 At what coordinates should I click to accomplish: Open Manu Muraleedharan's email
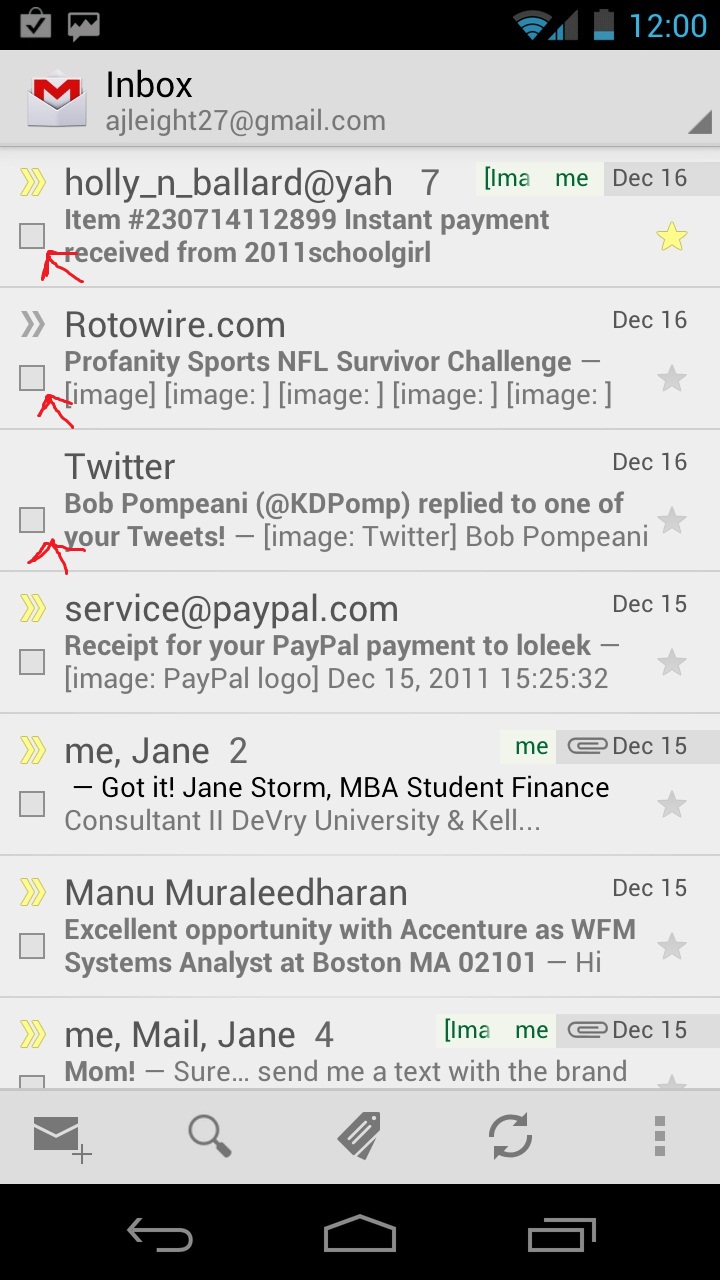pos(340,928)
